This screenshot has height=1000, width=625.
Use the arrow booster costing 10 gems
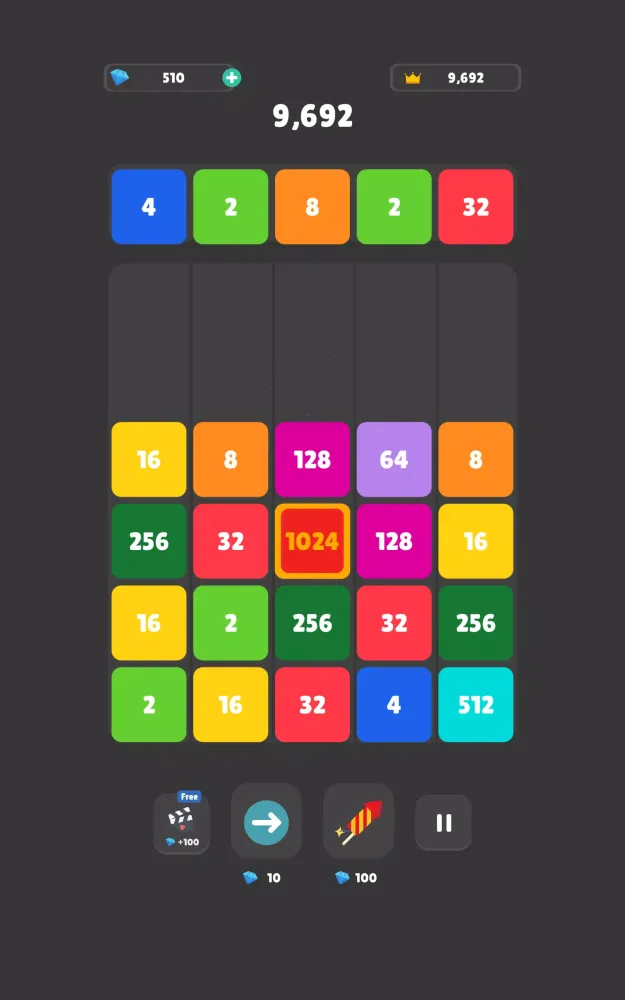pos(266,823)
